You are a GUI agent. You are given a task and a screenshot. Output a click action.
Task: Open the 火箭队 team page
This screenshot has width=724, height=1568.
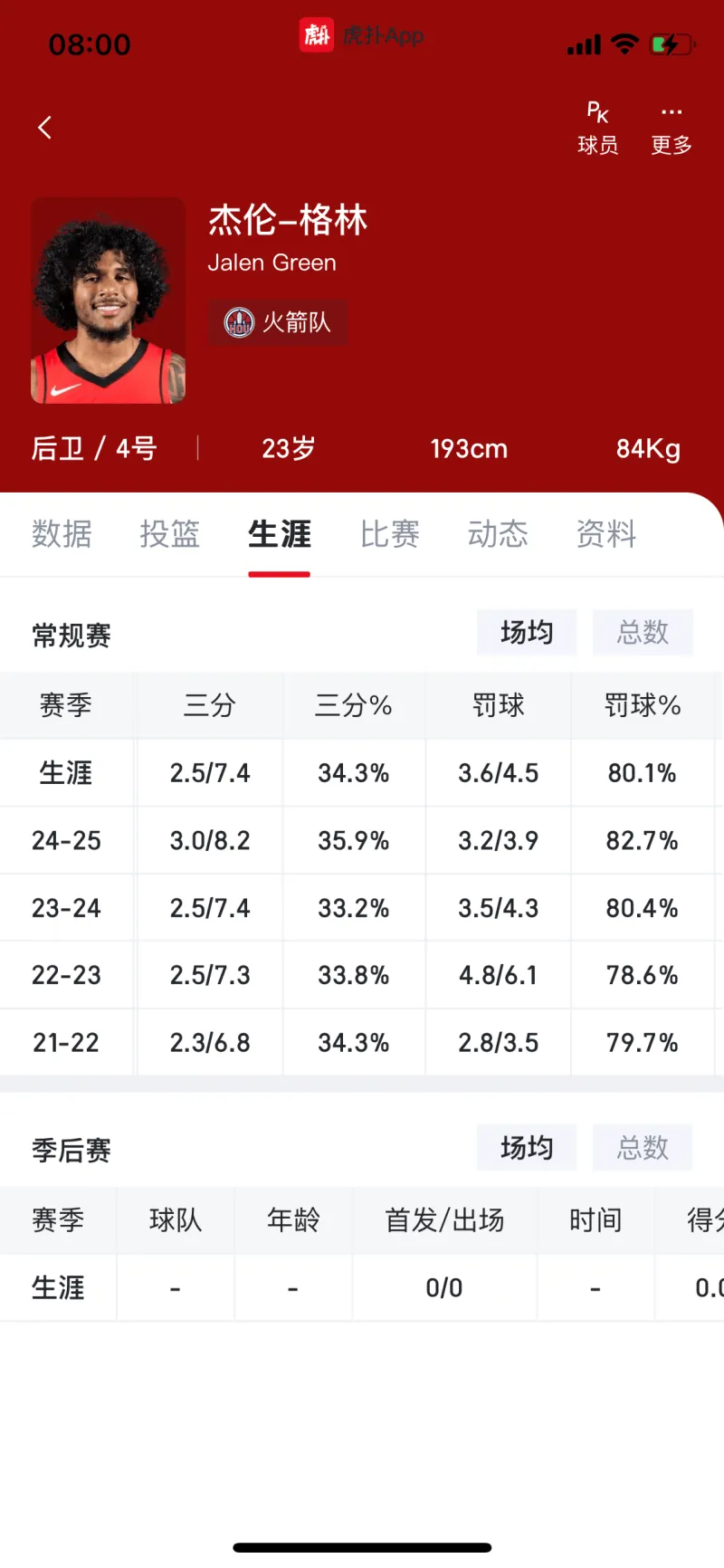278,322
